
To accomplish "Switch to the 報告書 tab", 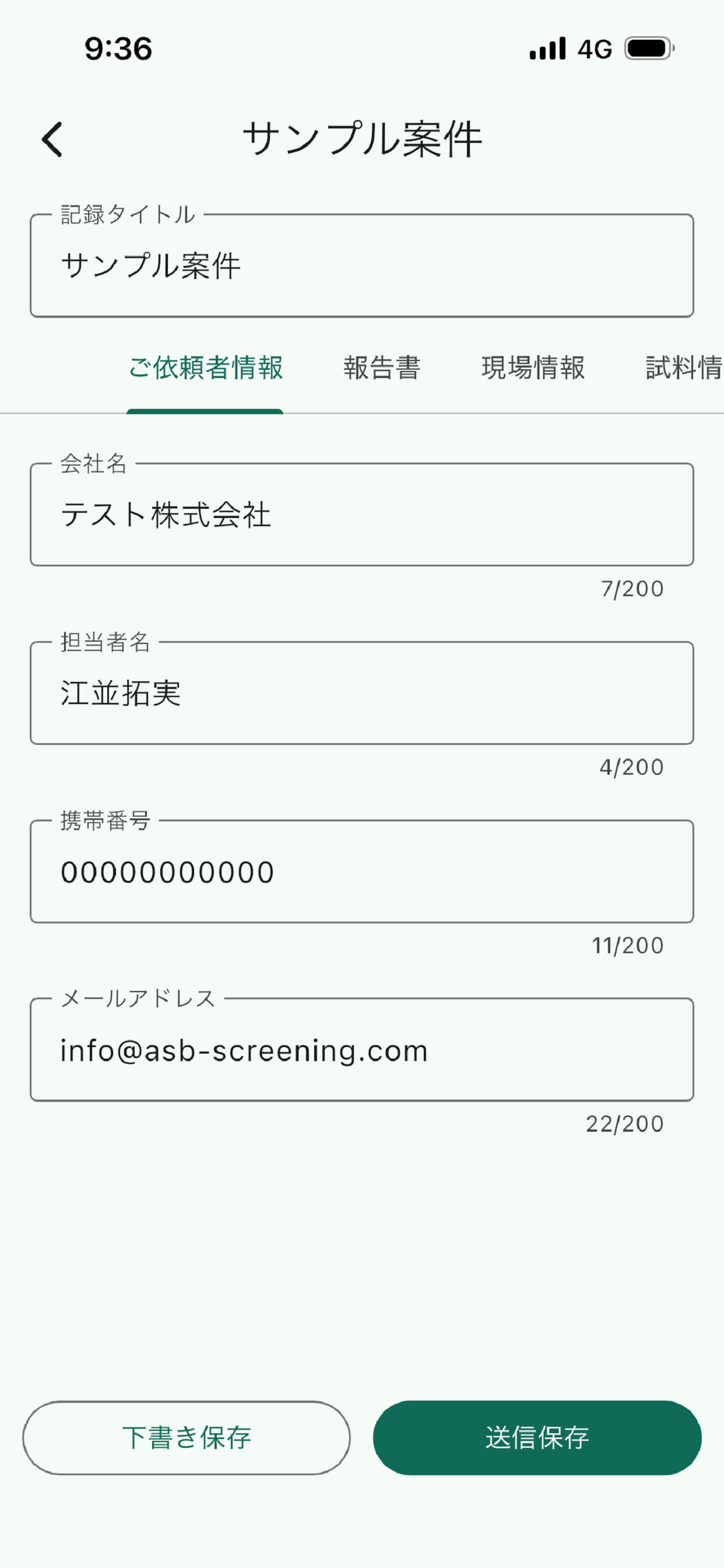I will (381, 368).
